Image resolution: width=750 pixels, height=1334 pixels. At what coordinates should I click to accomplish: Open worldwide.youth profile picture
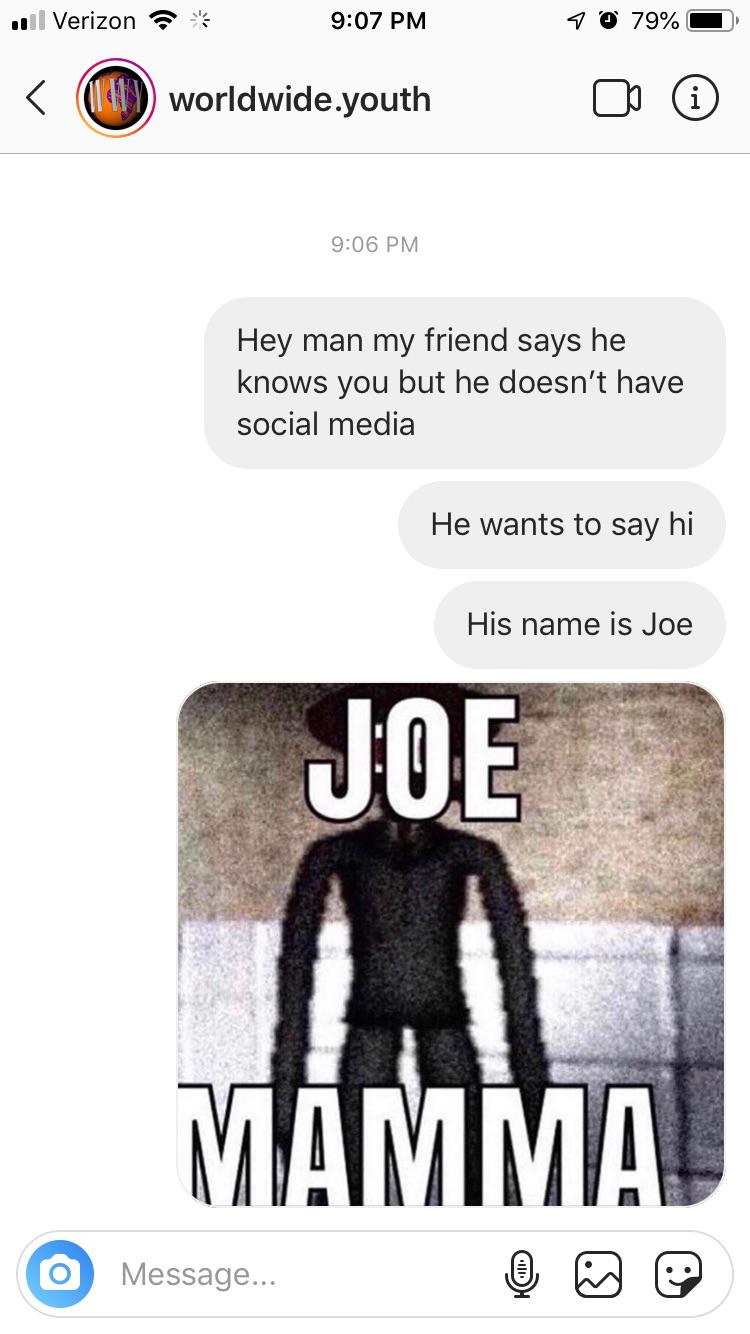pyautogui.click(x=115, y=98)
